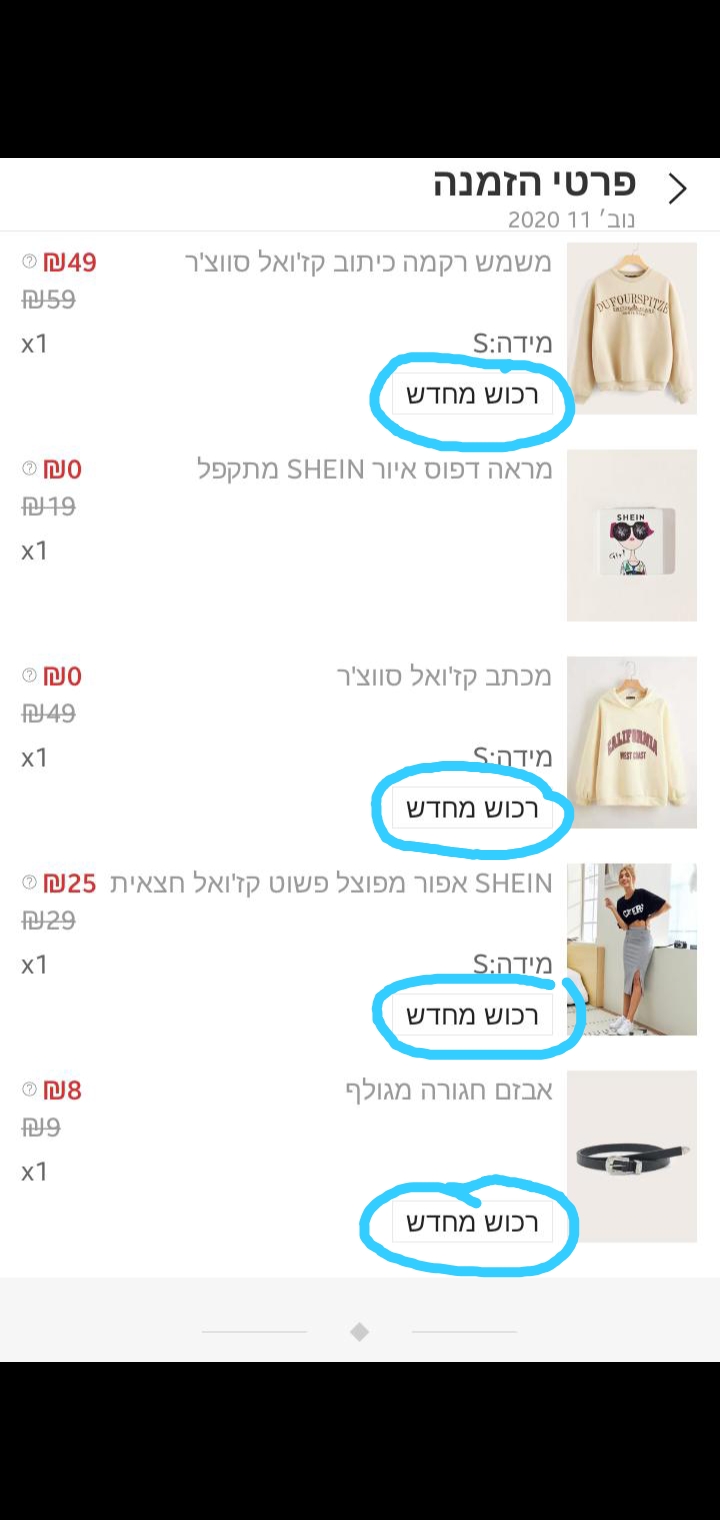Open the beige DUFOURSPITZE sweatshirt image

[631, 328]
